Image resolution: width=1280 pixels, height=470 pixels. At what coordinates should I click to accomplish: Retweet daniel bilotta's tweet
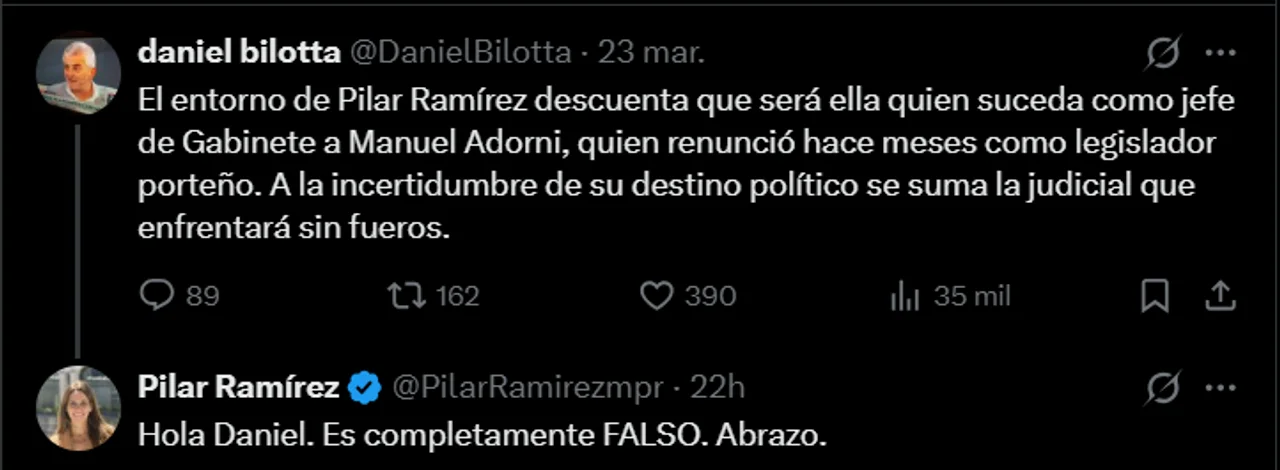[407, 295]
